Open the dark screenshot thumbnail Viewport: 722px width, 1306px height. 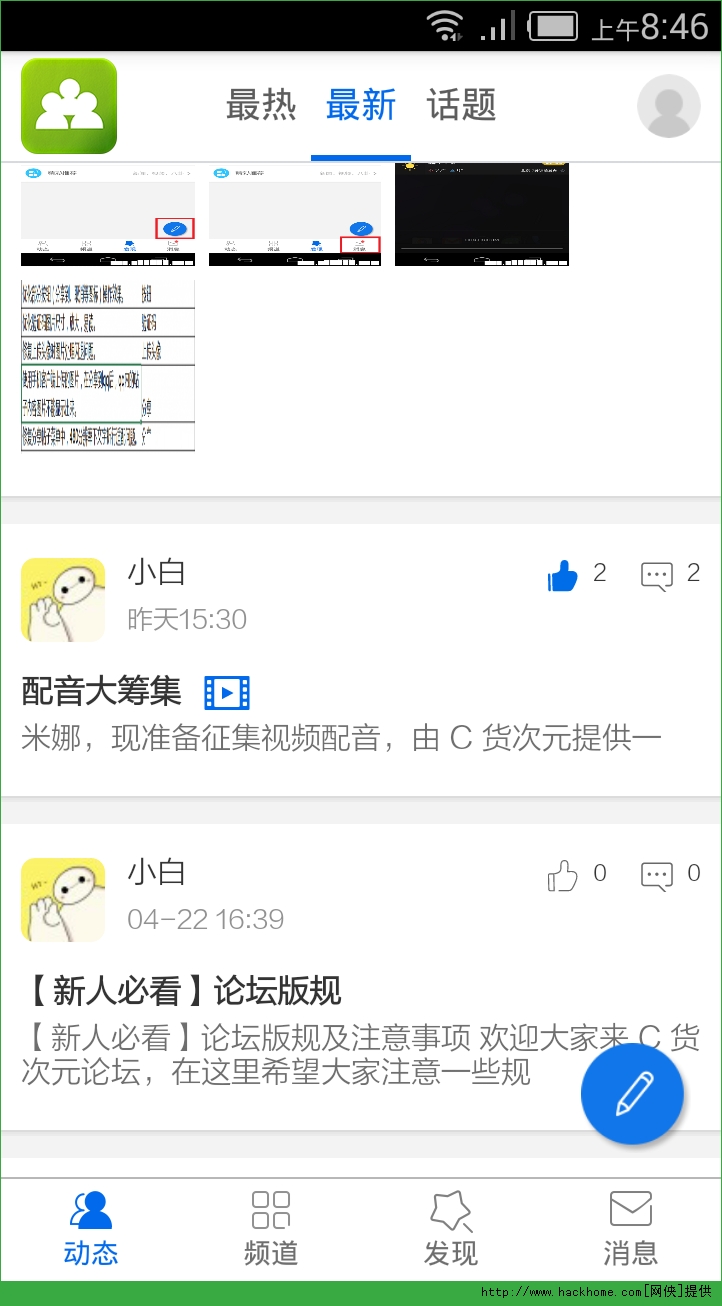(482, 215)
